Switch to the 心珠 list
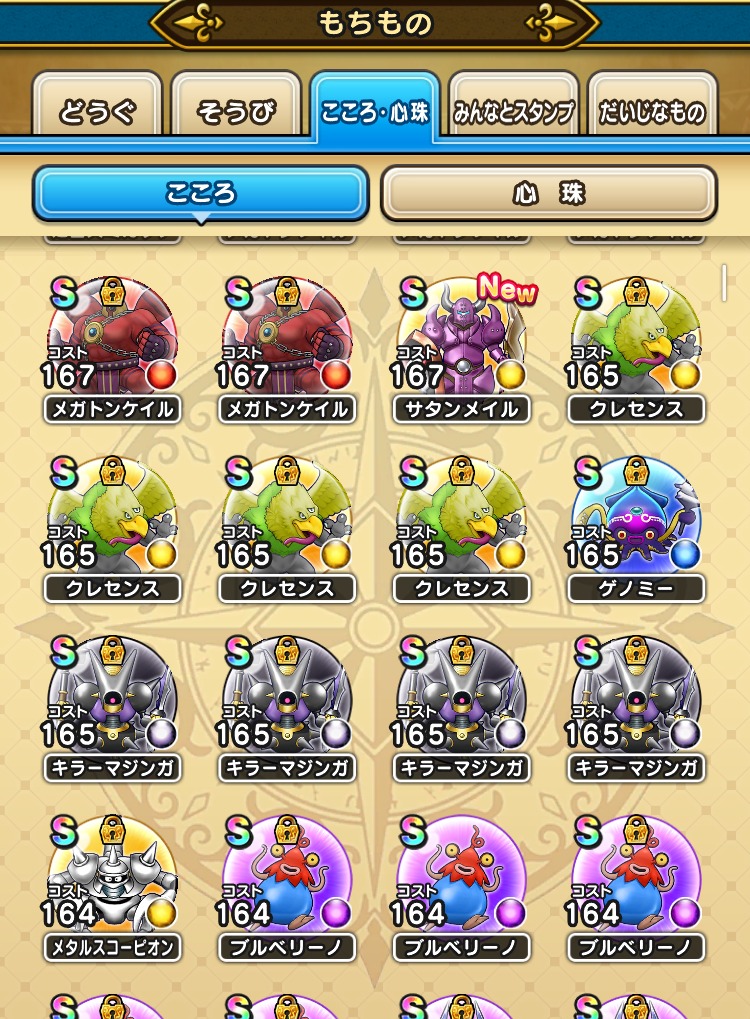750x1019 pixels. point(548,193)
